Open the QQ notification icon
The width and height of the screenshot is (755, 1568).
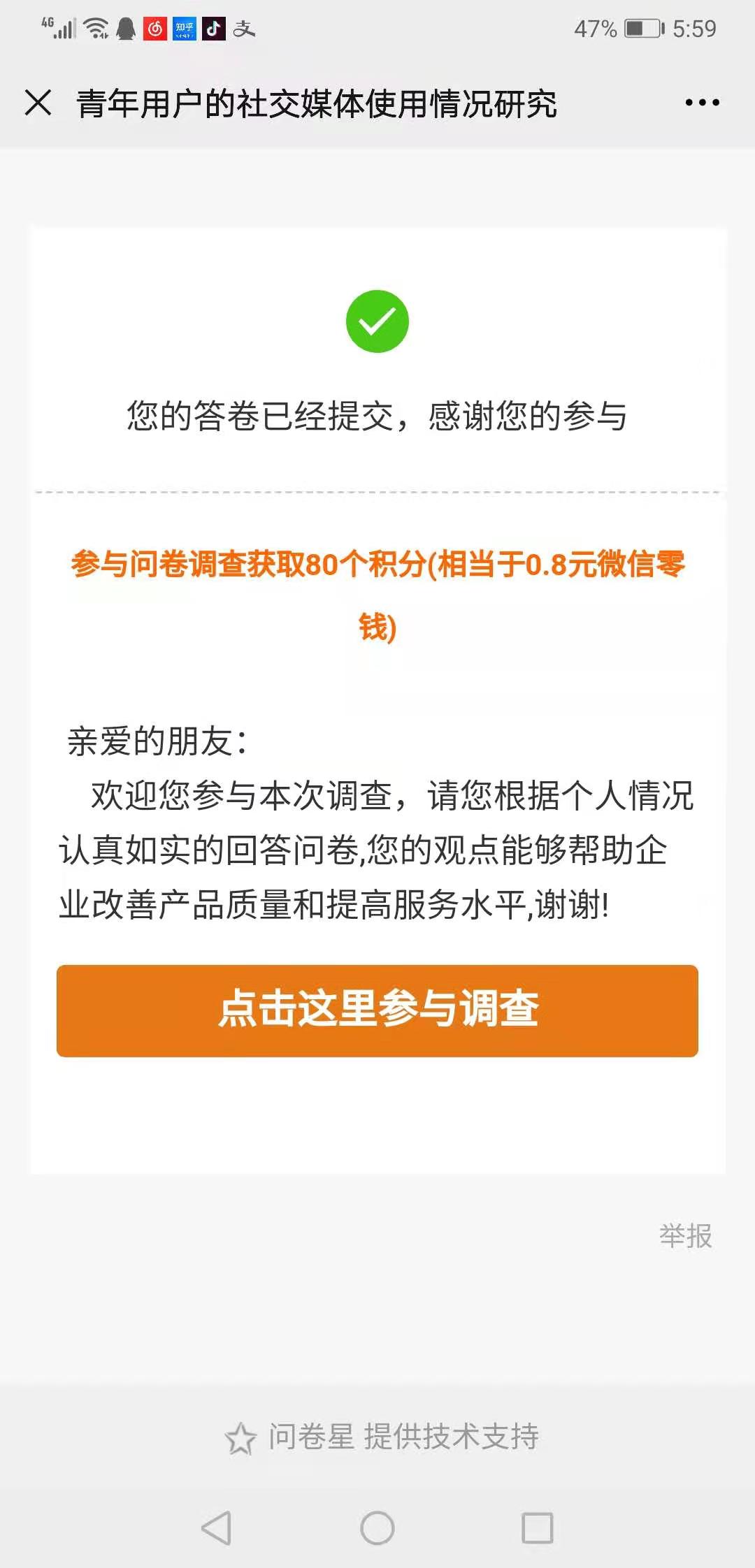click(126, 28)
